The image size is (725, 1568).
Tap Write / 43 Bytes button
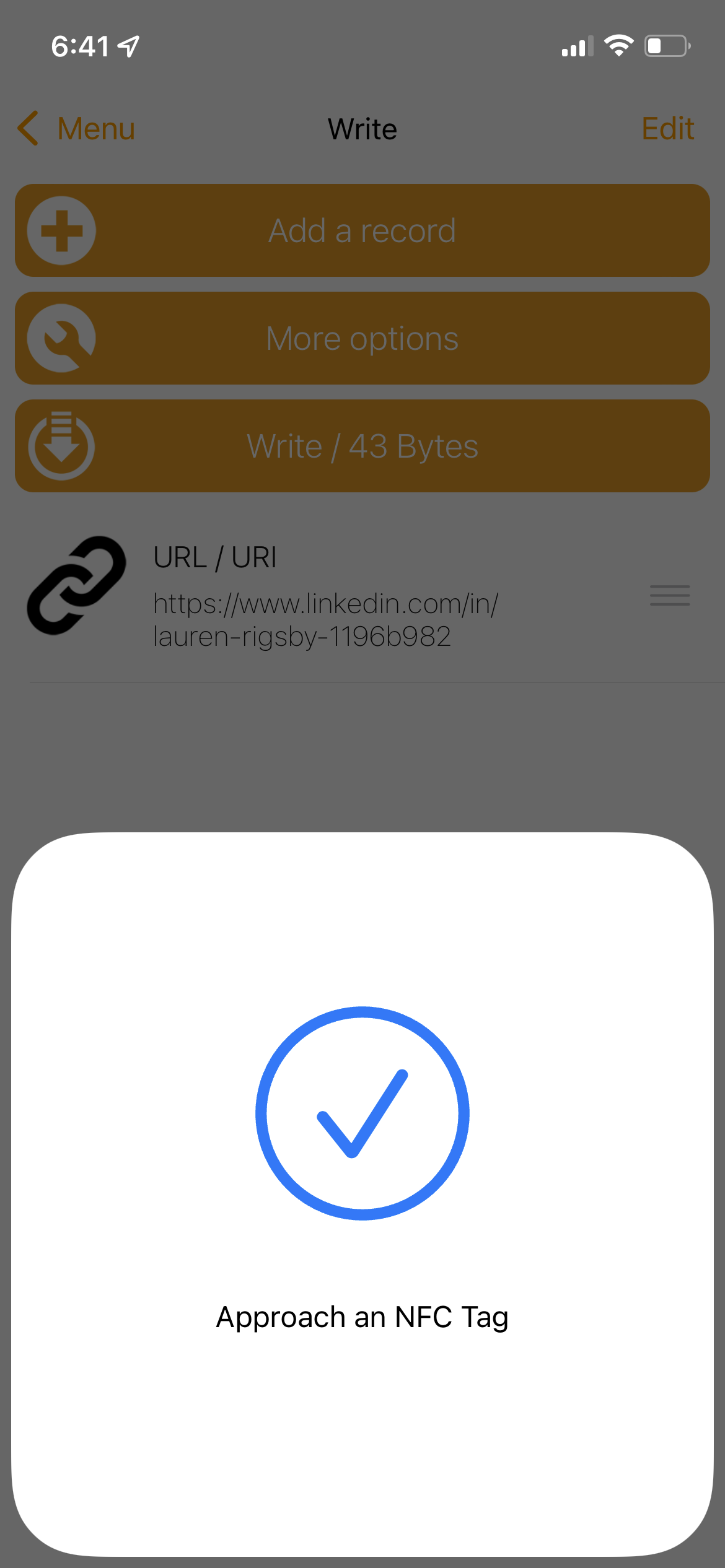(362, 446)
